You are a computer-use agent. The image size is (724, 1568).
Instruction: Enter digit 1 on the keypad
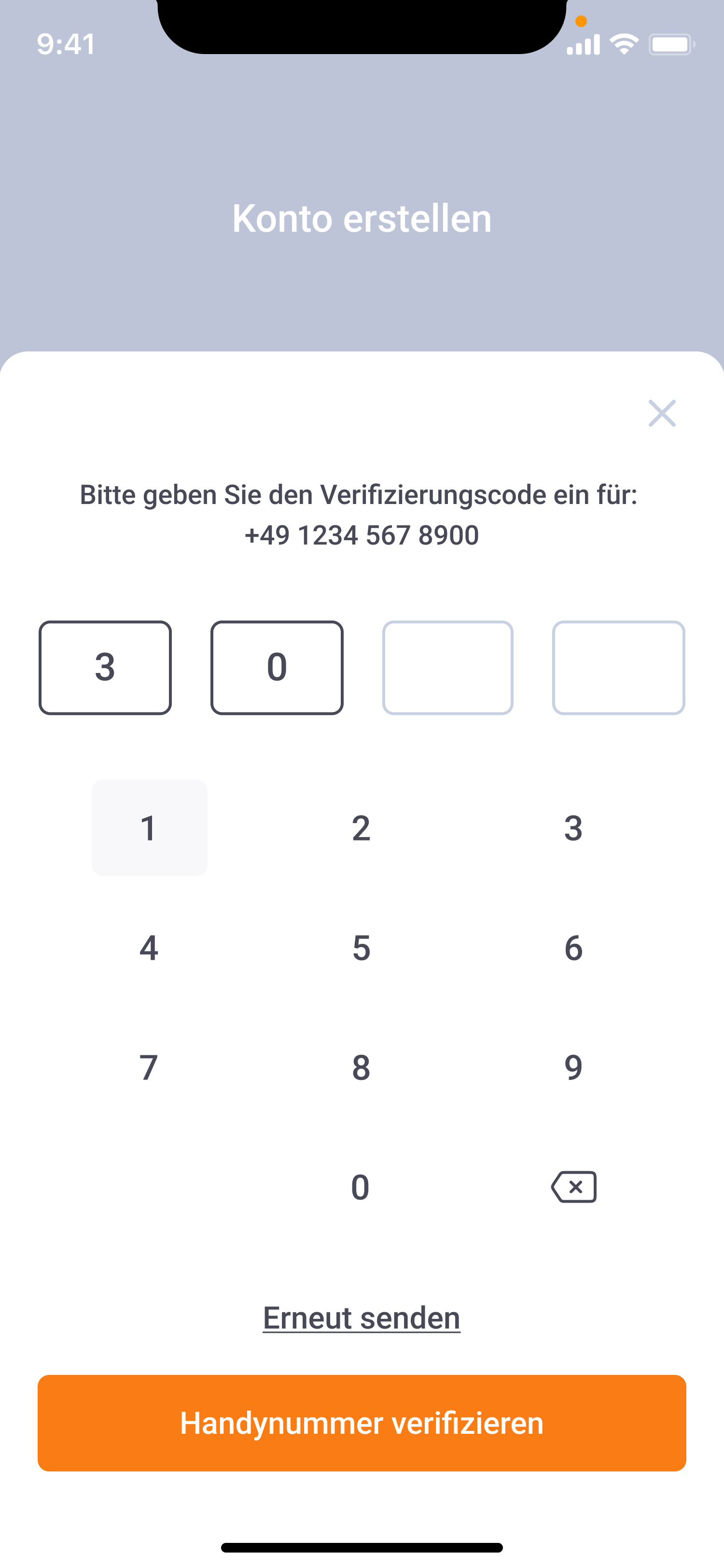coord(149,828)
